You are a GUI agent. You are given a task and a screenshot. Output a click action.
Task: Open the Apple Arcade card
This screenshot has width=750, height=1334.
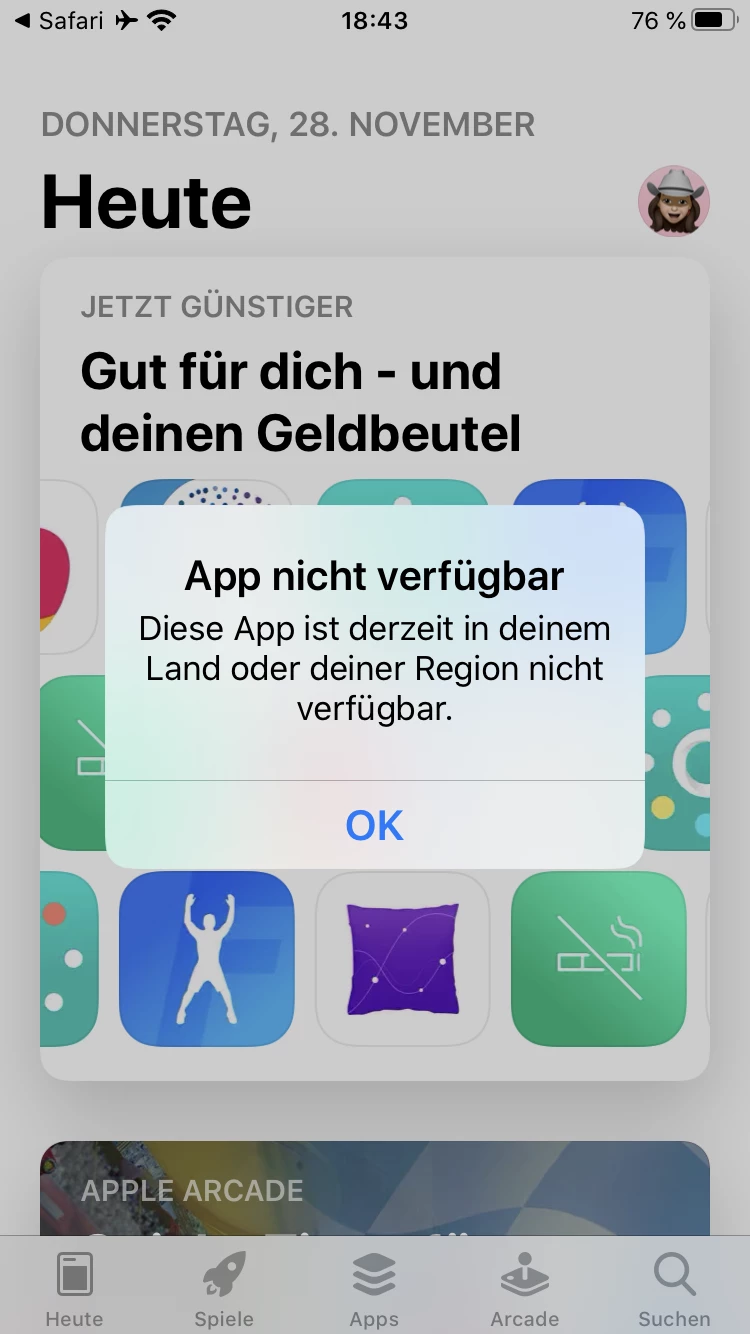pyautogui.click(x=374, y=1188)
